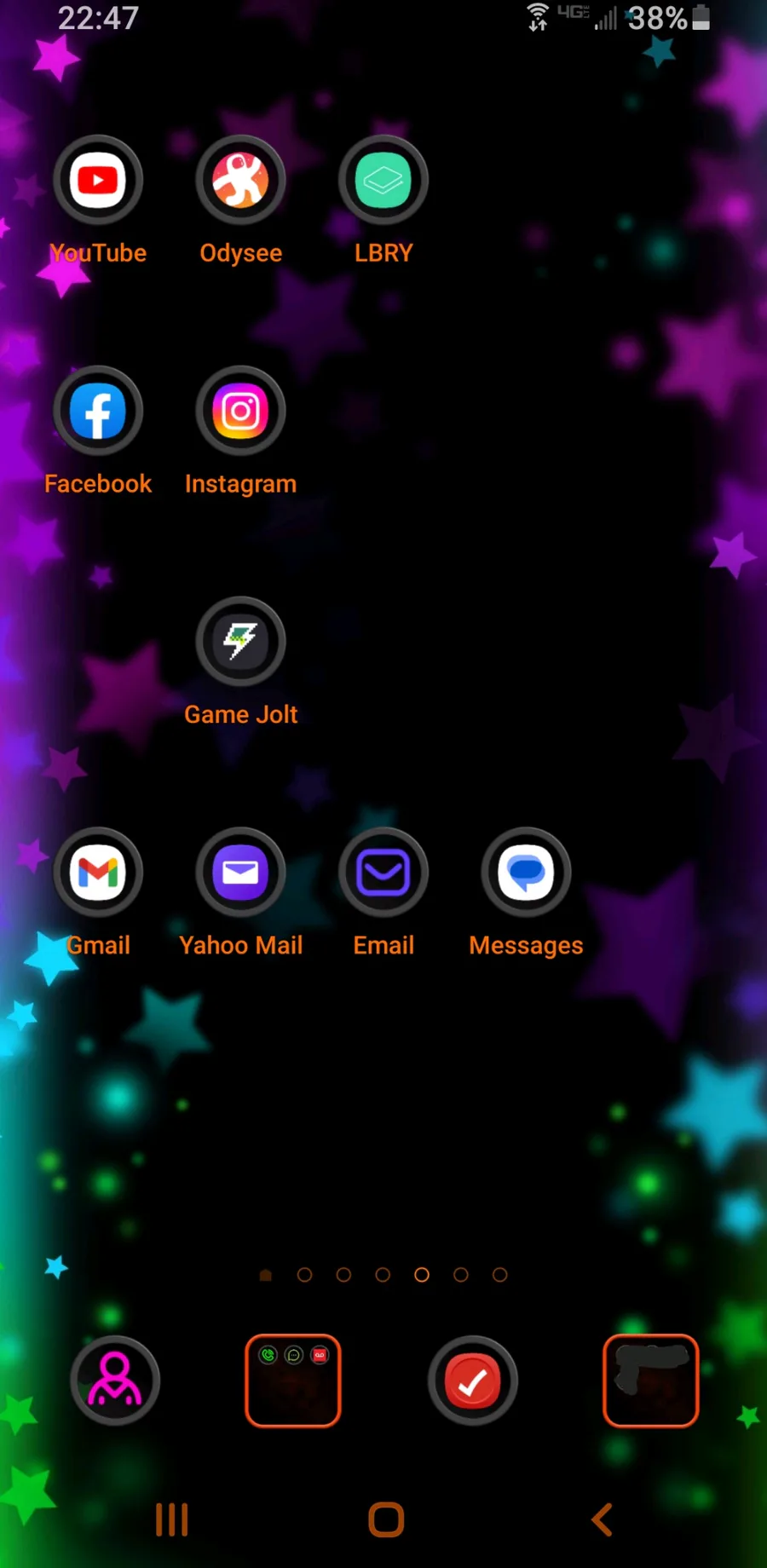Screen dimensions: 767x1568
Task: Open the pink contacts icon in dock
Action: click(x=115, y=1381)
